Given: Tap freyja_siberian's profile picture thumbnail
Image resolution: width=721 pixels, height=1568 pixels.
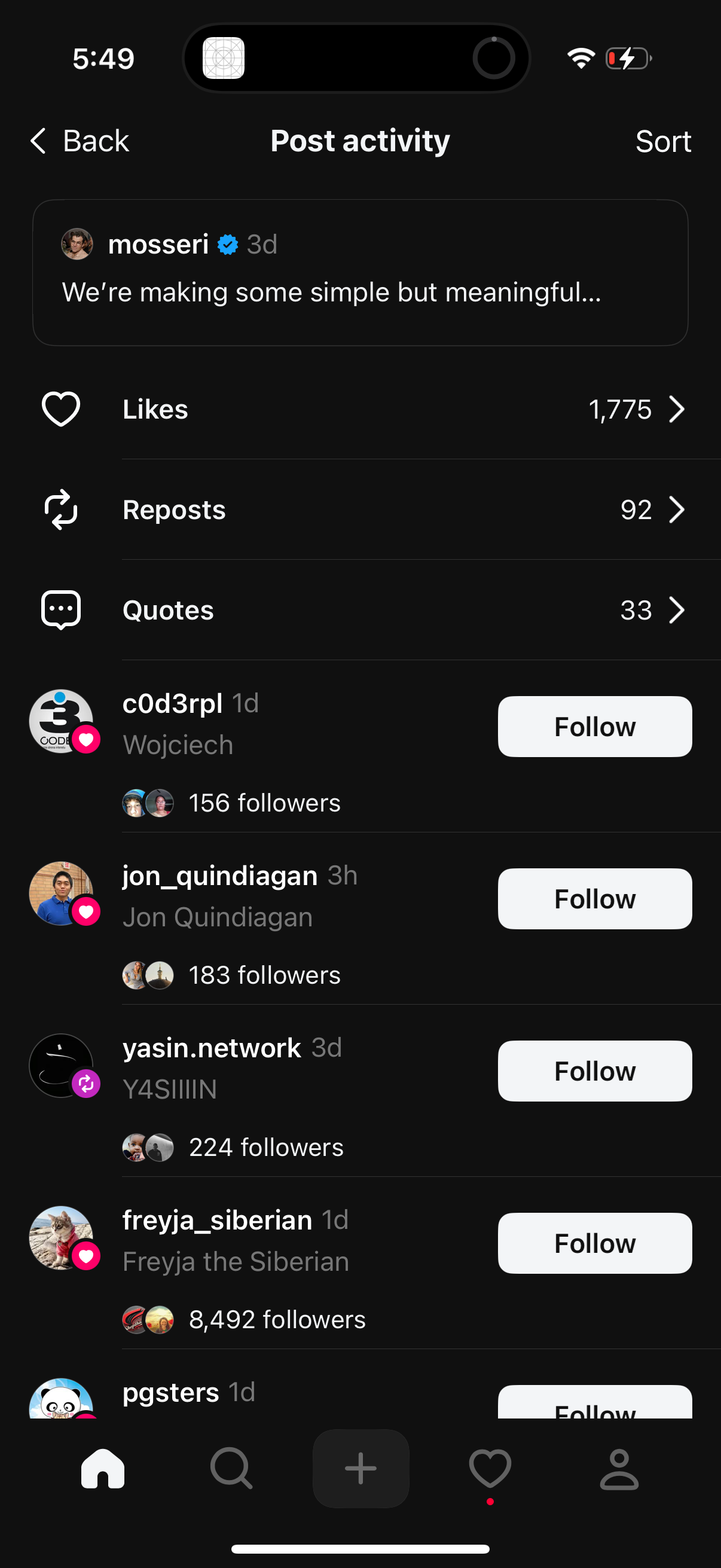Looking at the screenshot, I should (63, 1237).
